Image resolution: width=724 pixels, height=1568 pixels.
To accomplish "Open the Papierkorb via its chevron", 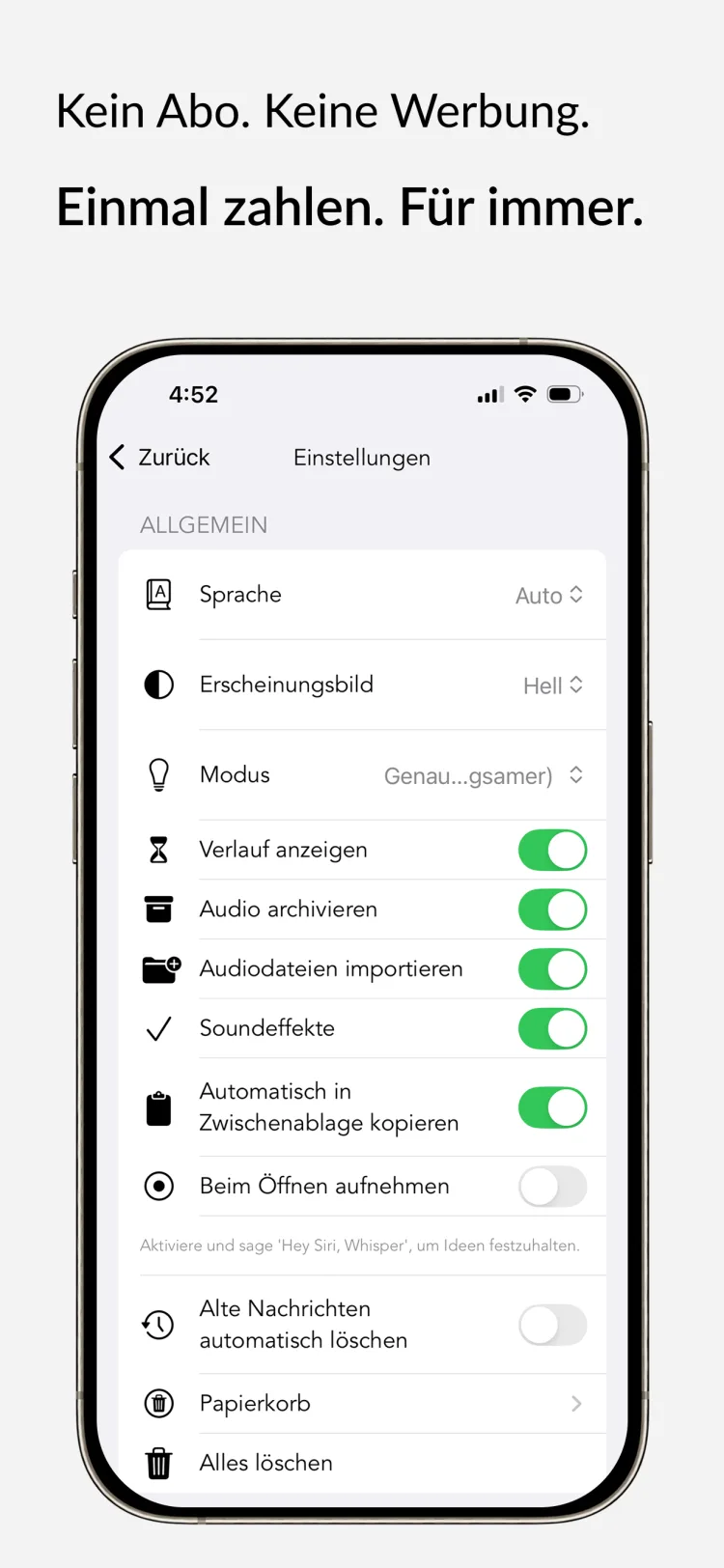I will [x=576, y=1403].
